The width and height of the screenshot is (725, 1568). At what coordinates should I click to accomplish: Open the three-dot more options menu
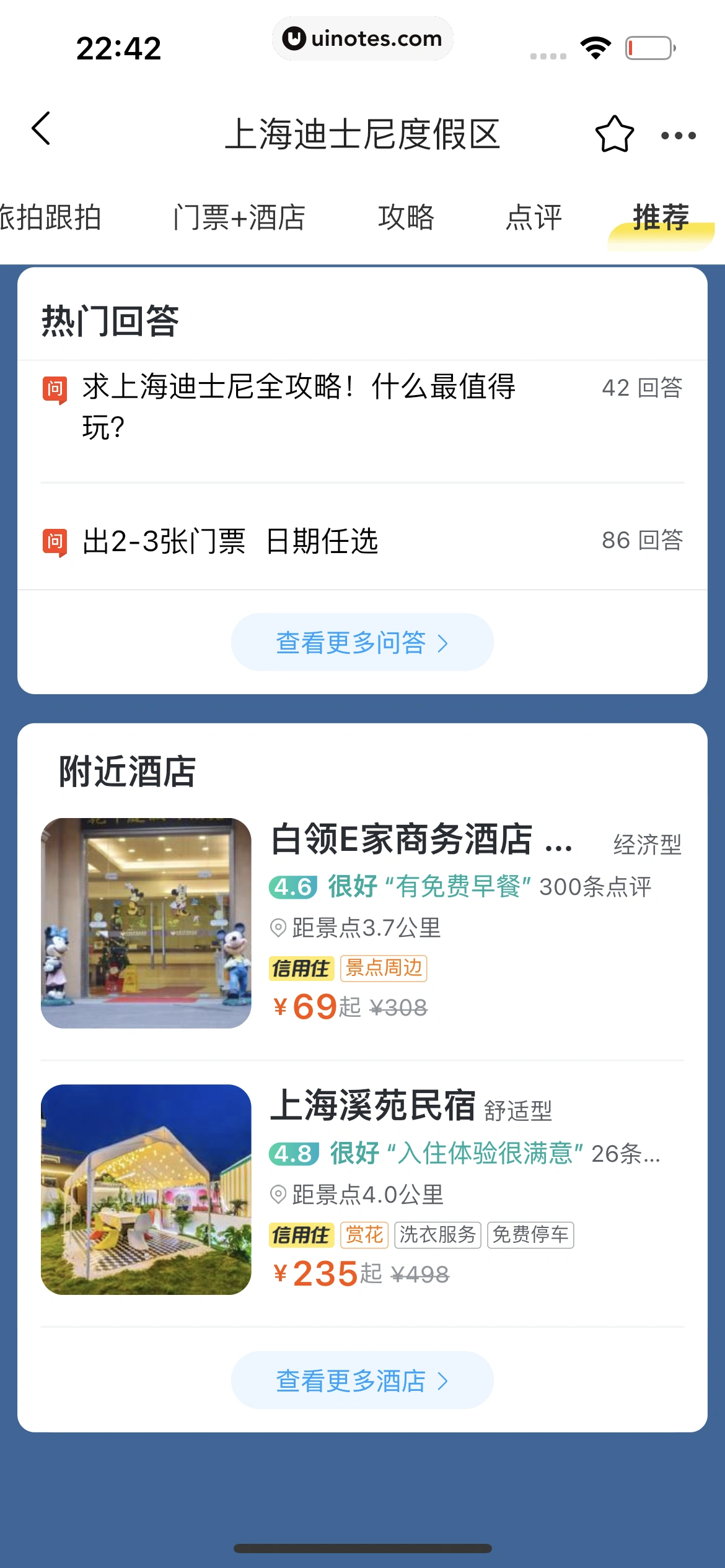(x=678, y=136)
